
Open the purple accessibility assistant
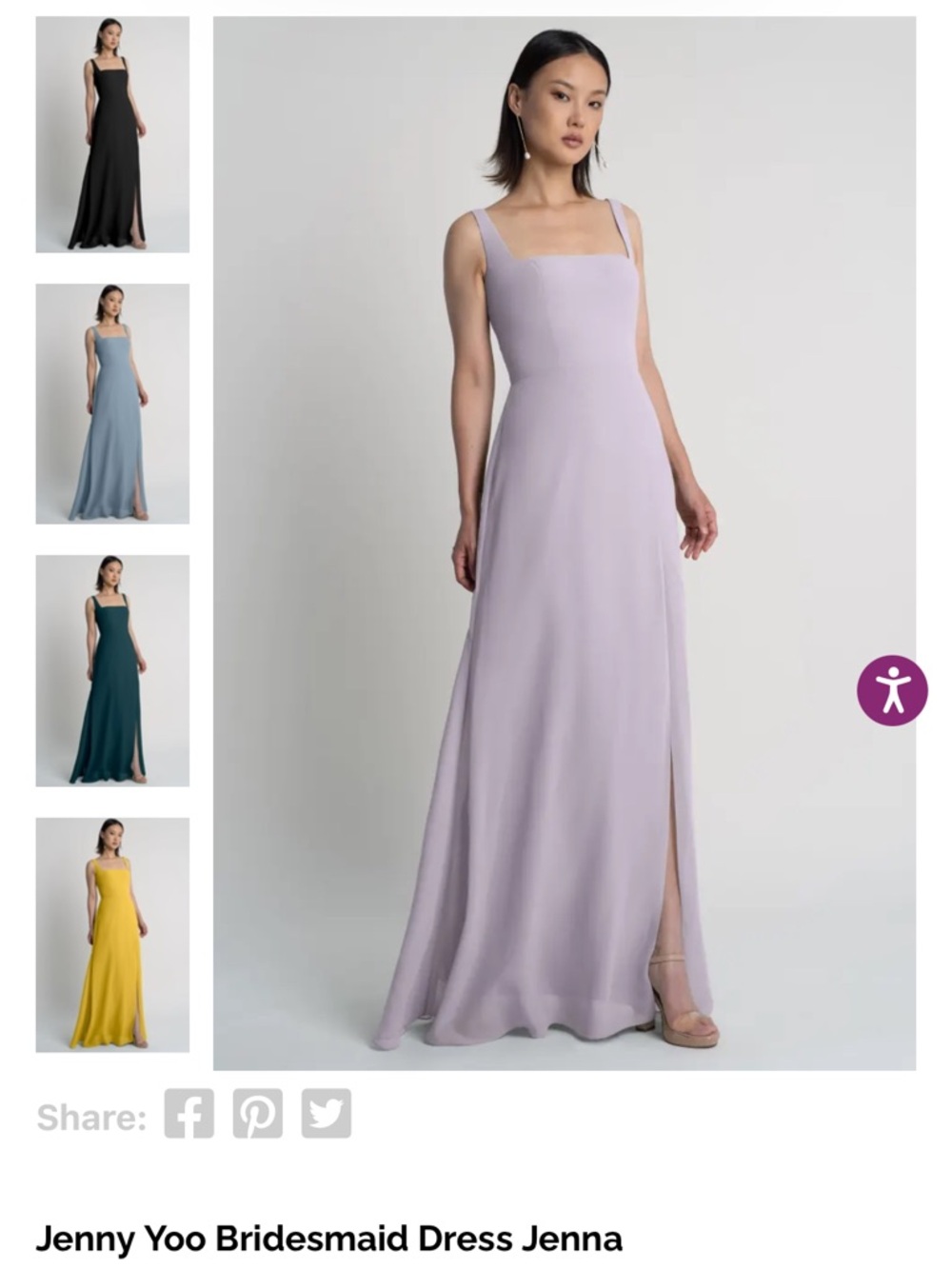click(893, 692)
